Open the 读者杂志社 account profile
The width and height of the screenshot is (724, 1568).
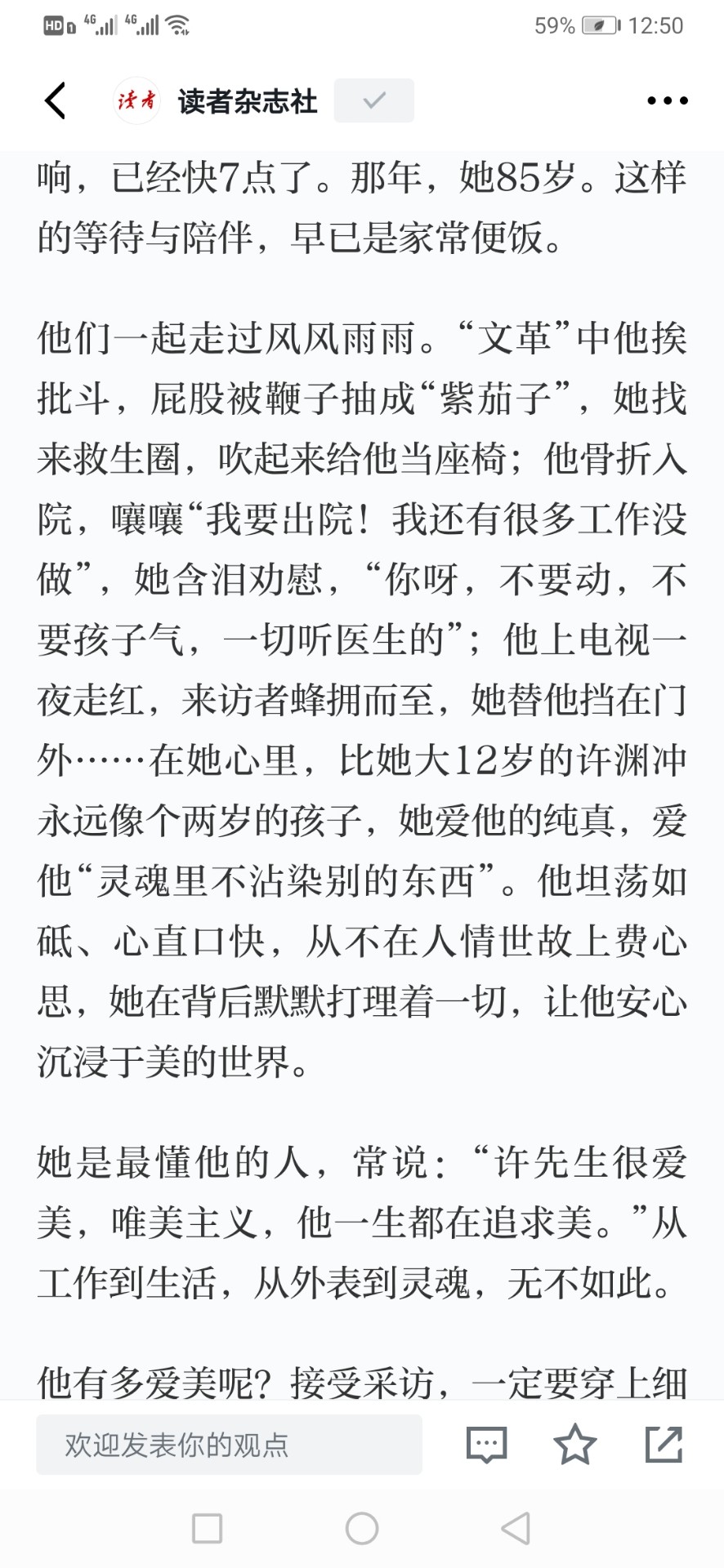pyautogui.click(x=216, y=100)
